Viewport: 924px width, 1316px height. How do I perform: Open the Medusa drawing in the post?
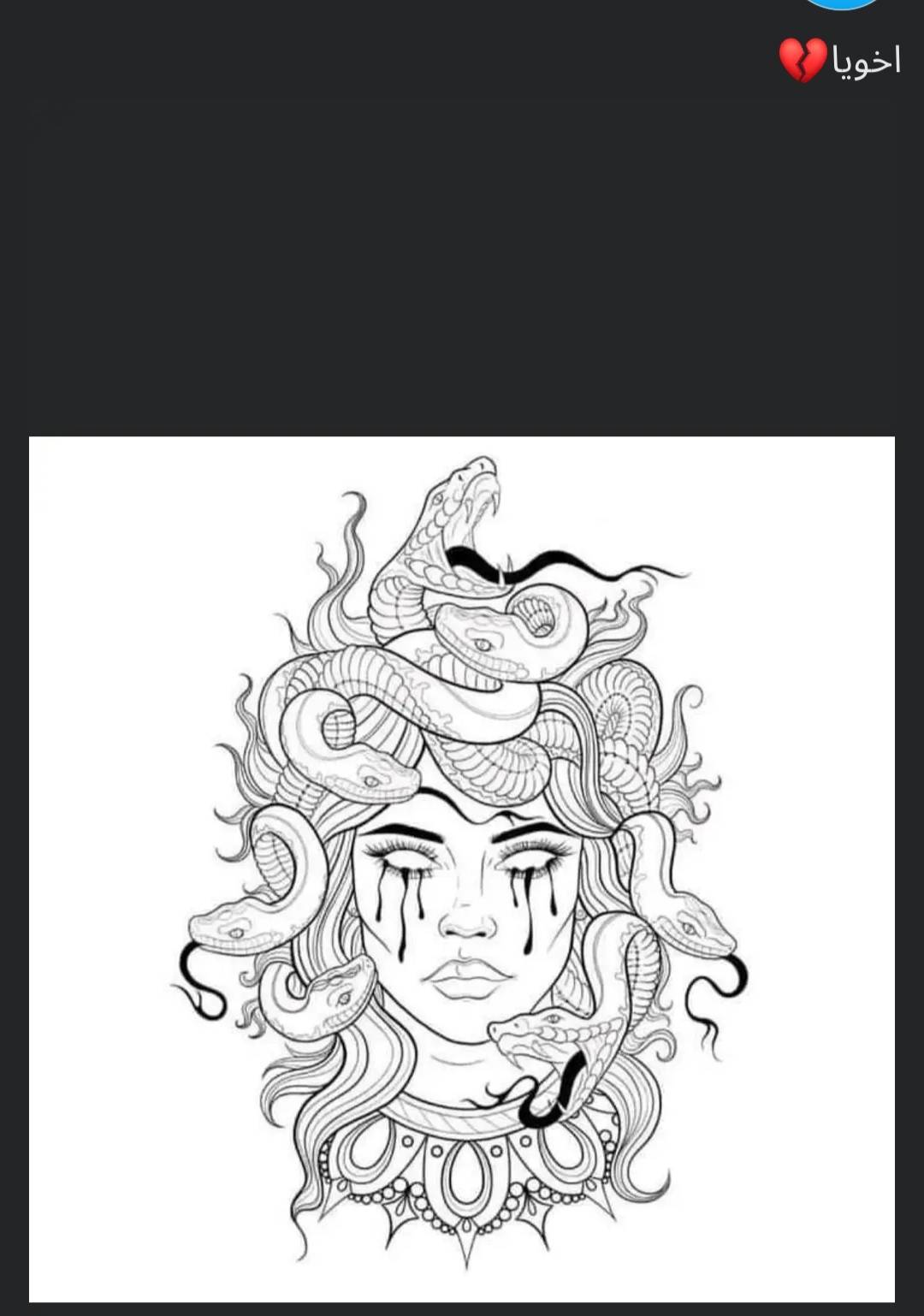(462, 868)
